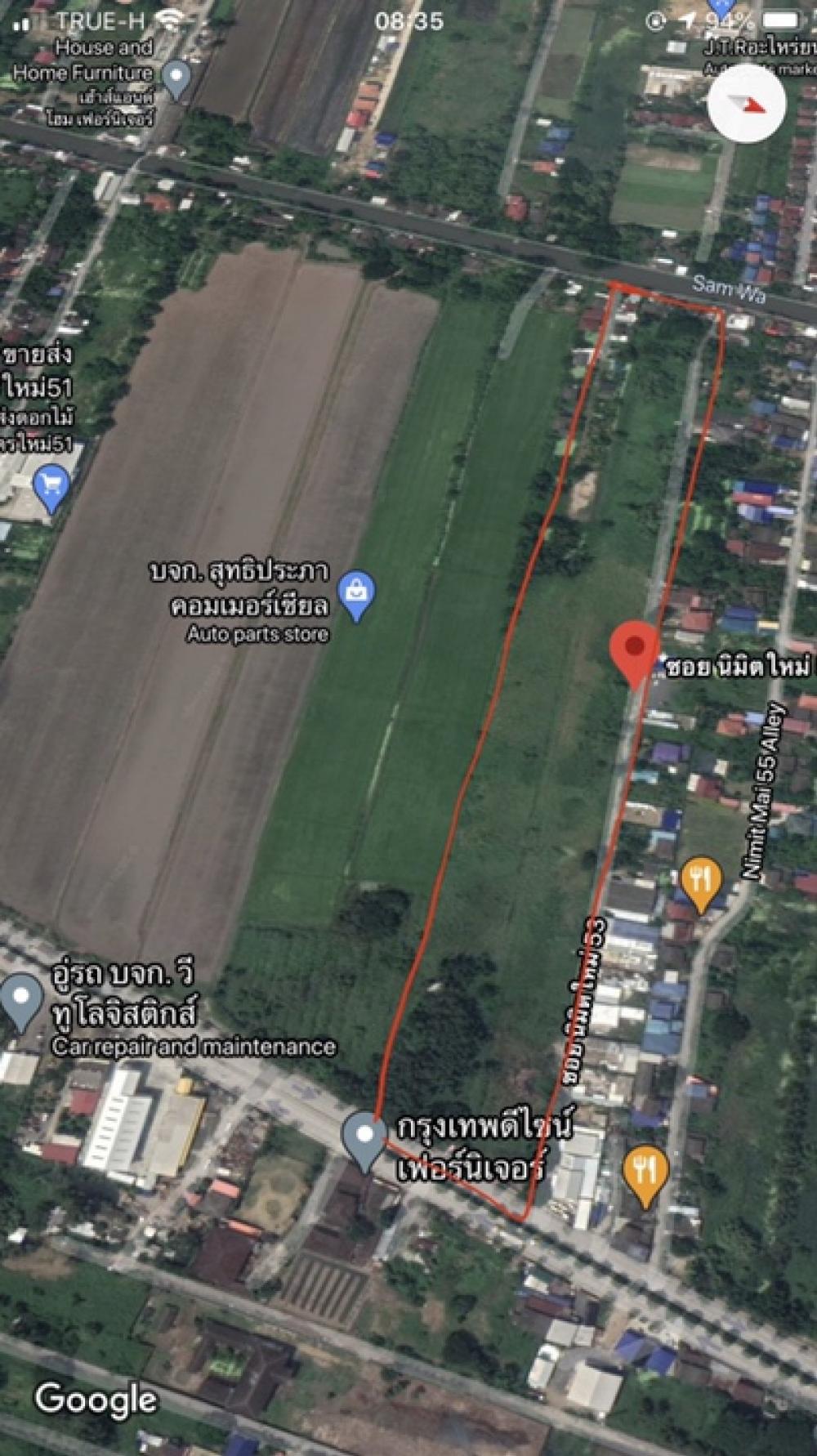Tap the compass to reset map orientation

747,104
